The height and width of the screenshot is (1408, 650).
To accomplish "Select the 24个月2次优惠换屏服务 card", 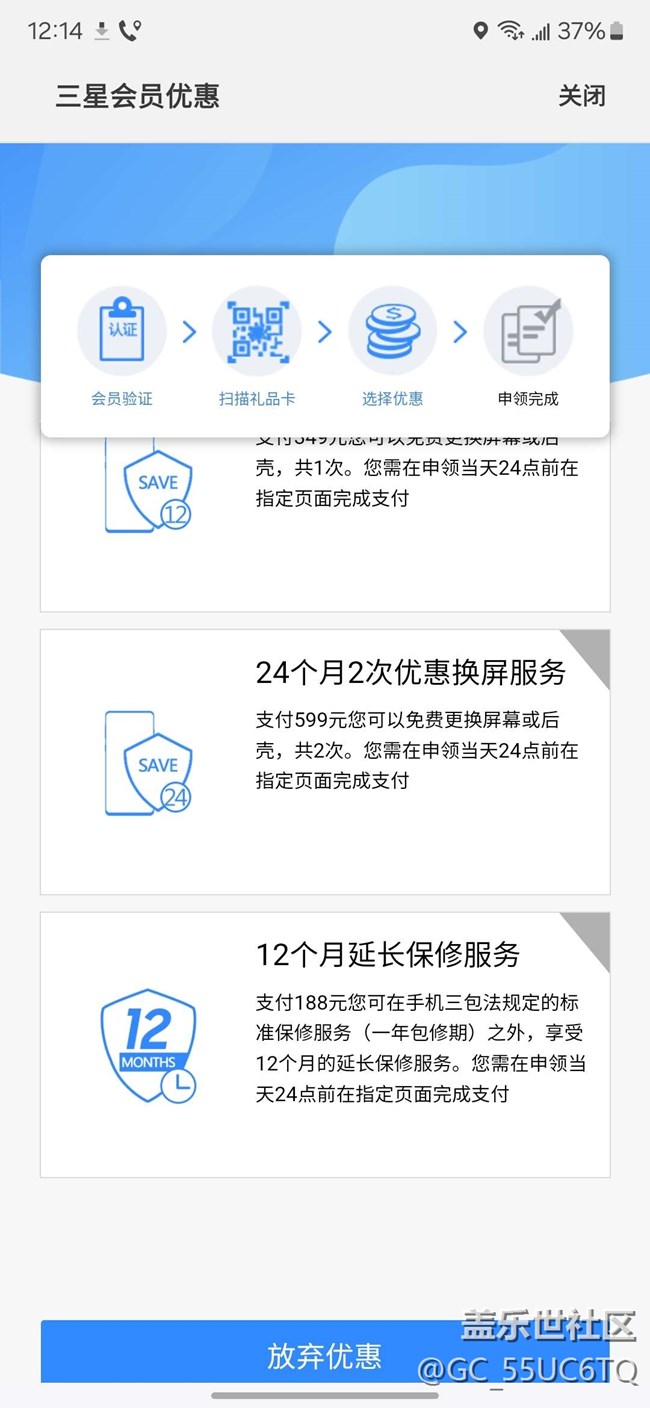I will (325, 761).
